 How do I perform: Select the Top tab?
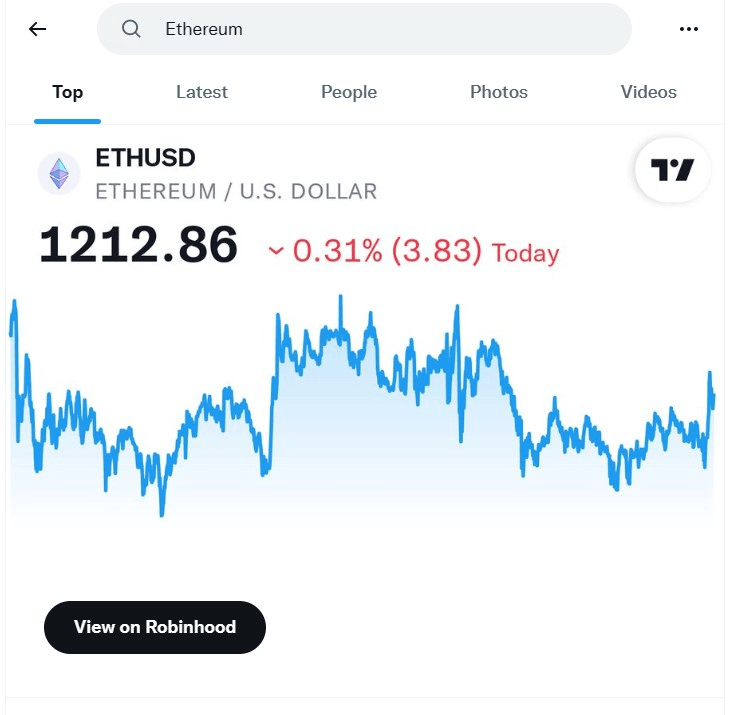tap(67, 92)
